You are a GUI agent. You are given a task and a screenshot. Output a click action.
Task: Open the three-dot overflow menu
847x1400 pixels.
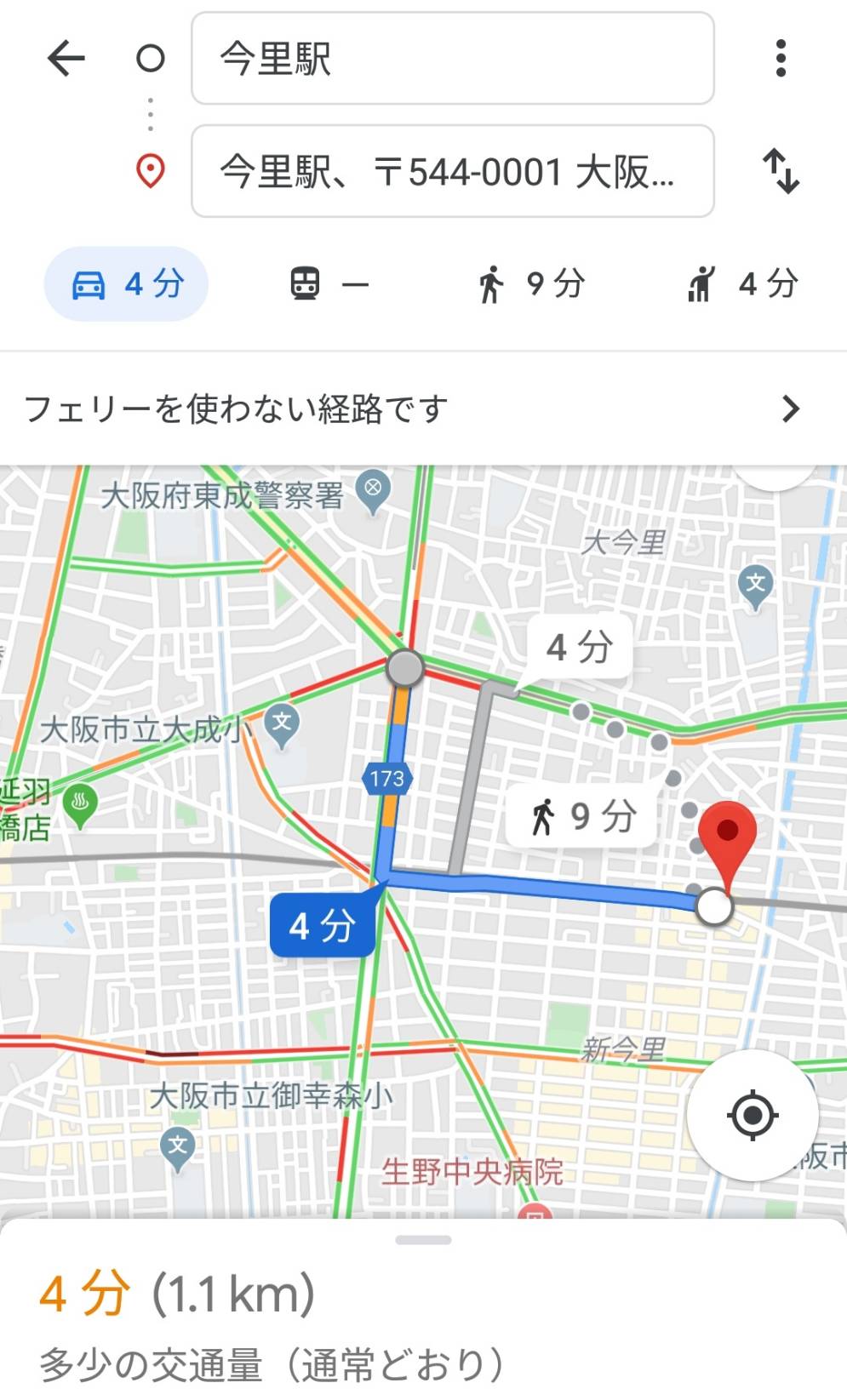click(x=781, y=59)
